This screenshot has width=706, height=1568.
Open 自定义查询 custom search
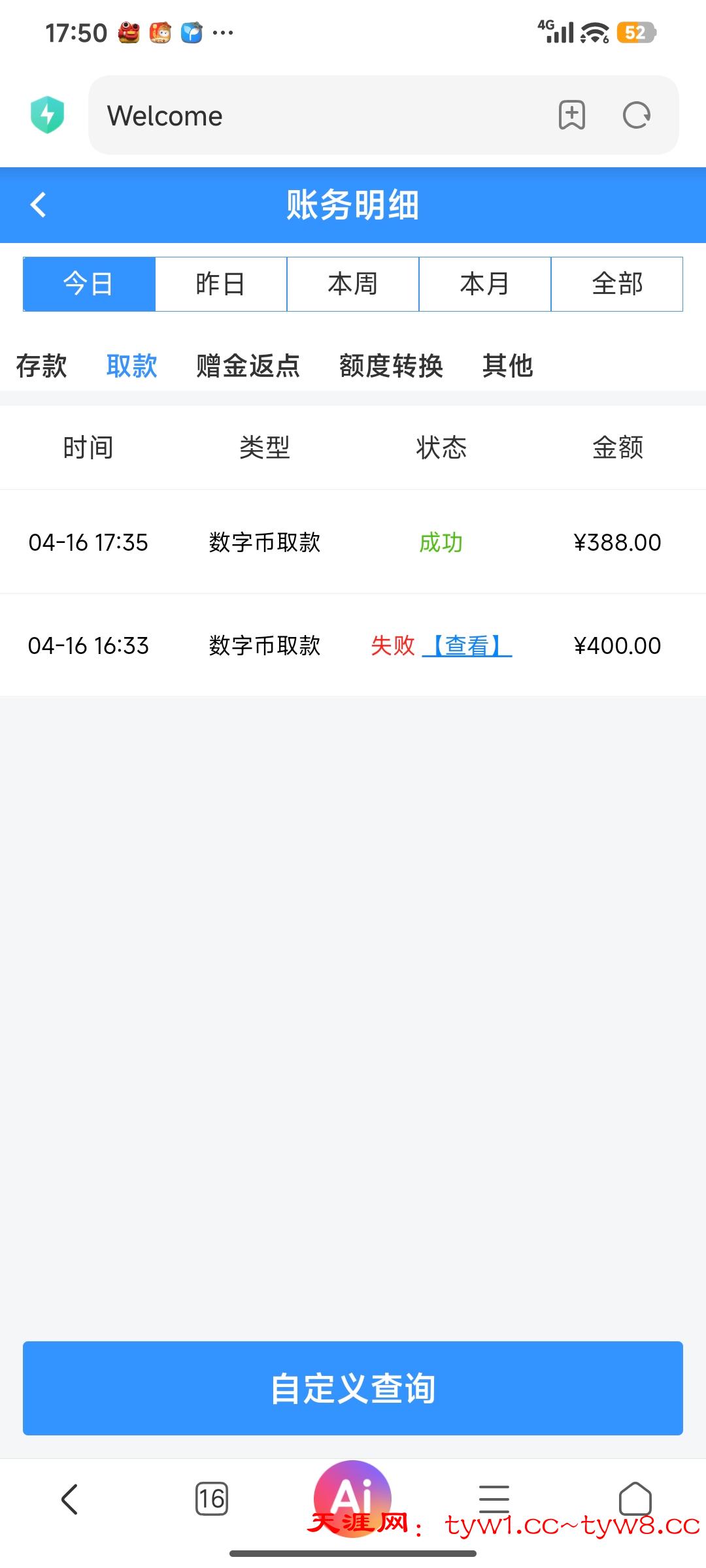[x=353, y=1388]
